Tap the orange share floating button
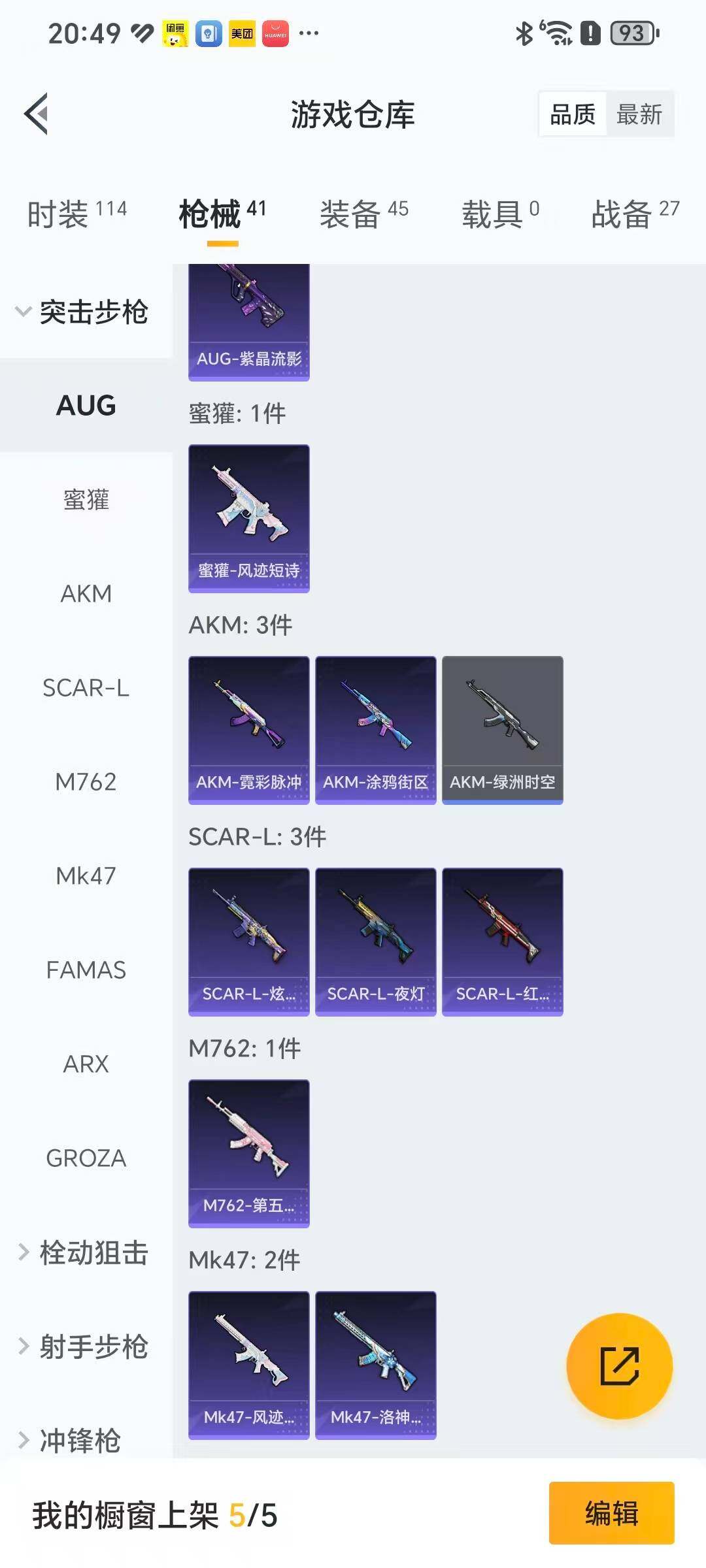The image size is (706, 1568). pos(619,1366)
